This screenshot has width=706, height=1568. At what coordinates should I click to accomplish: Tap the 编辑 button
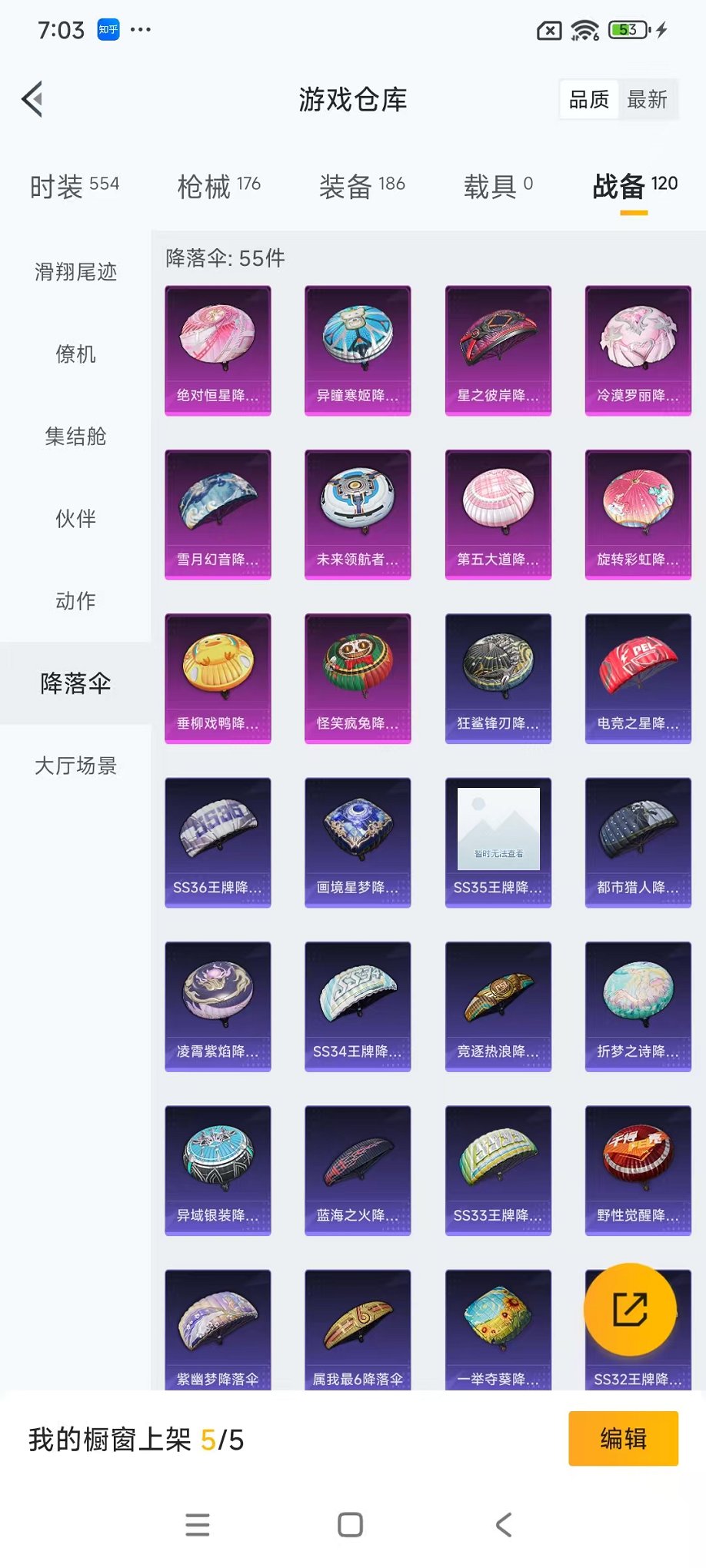pos(623,1438)
